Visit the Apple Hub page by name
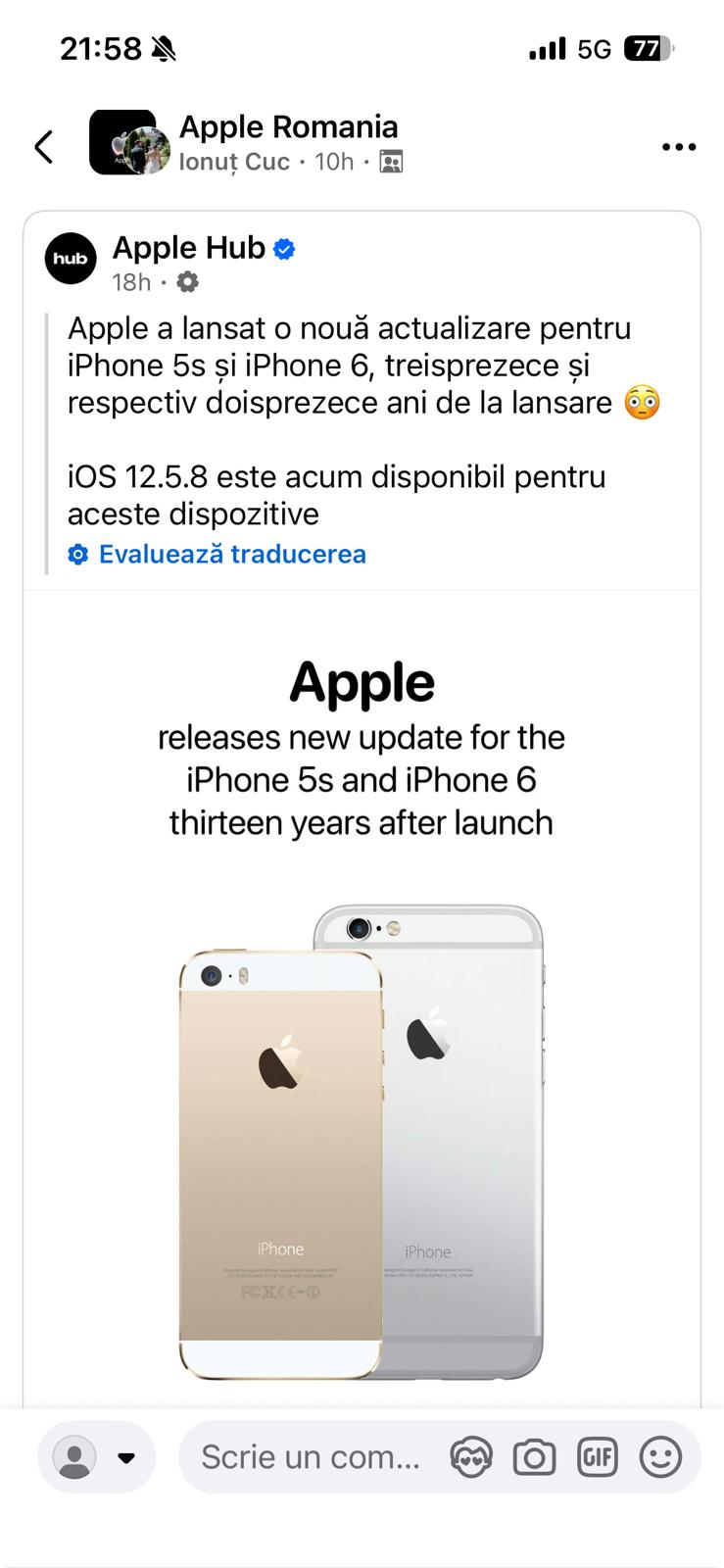Image resolution: width=724 pixels, height=1568 pixels. pyautogui.click(x=189, y=248)
